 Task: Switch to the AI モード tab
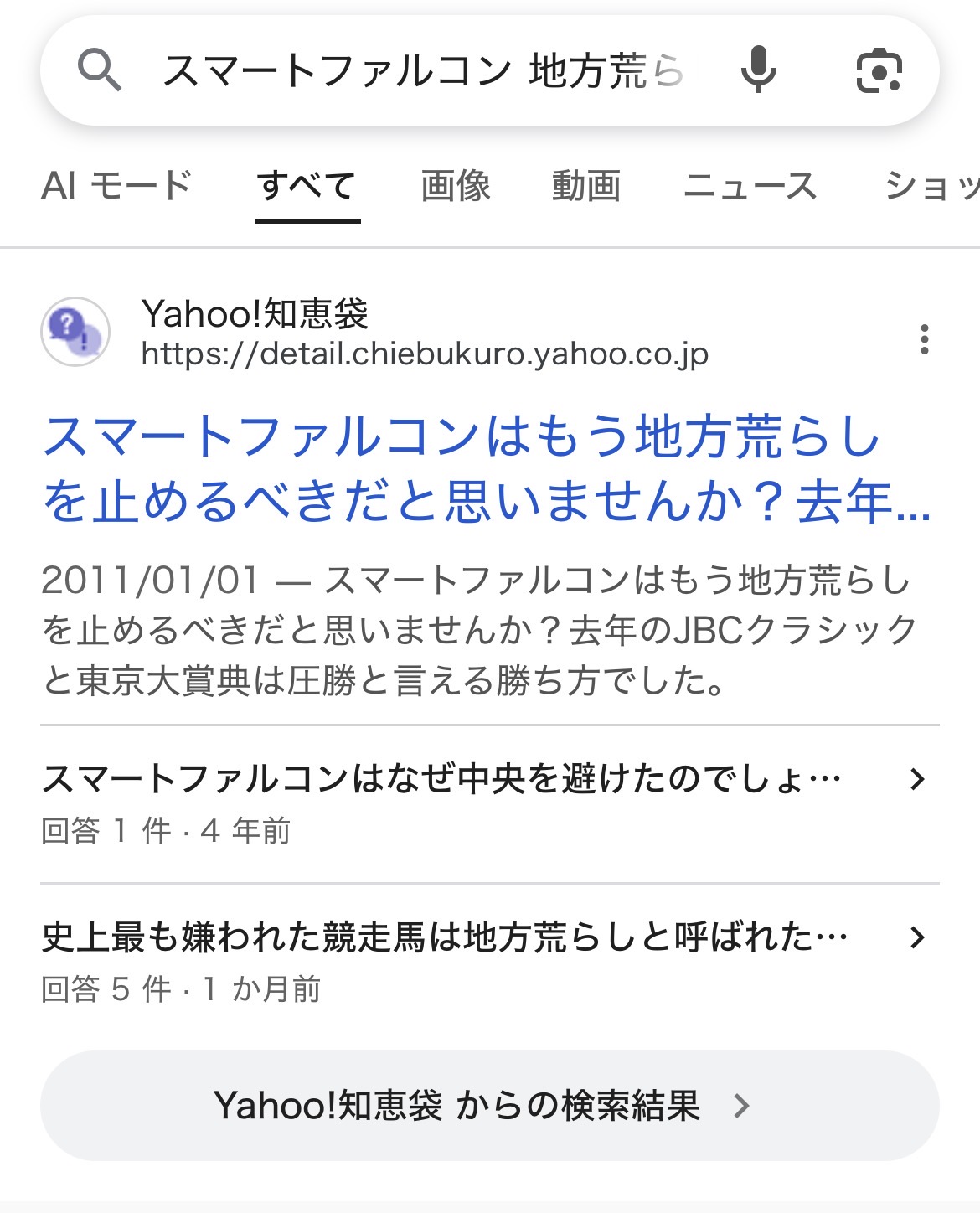(x=116, y=186)
